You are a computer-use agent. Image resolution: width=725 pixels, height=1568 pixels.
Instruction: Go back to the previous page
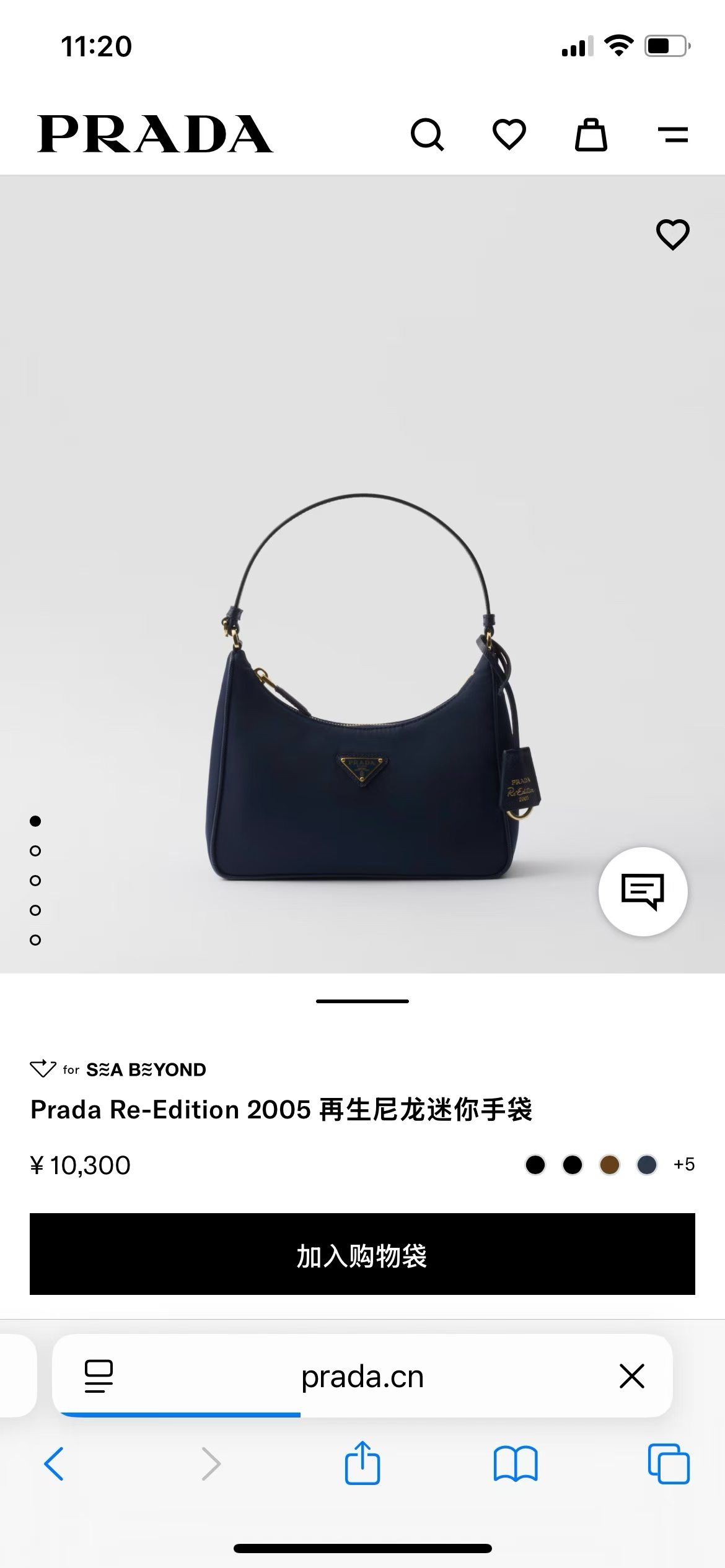pos(54,1464)
